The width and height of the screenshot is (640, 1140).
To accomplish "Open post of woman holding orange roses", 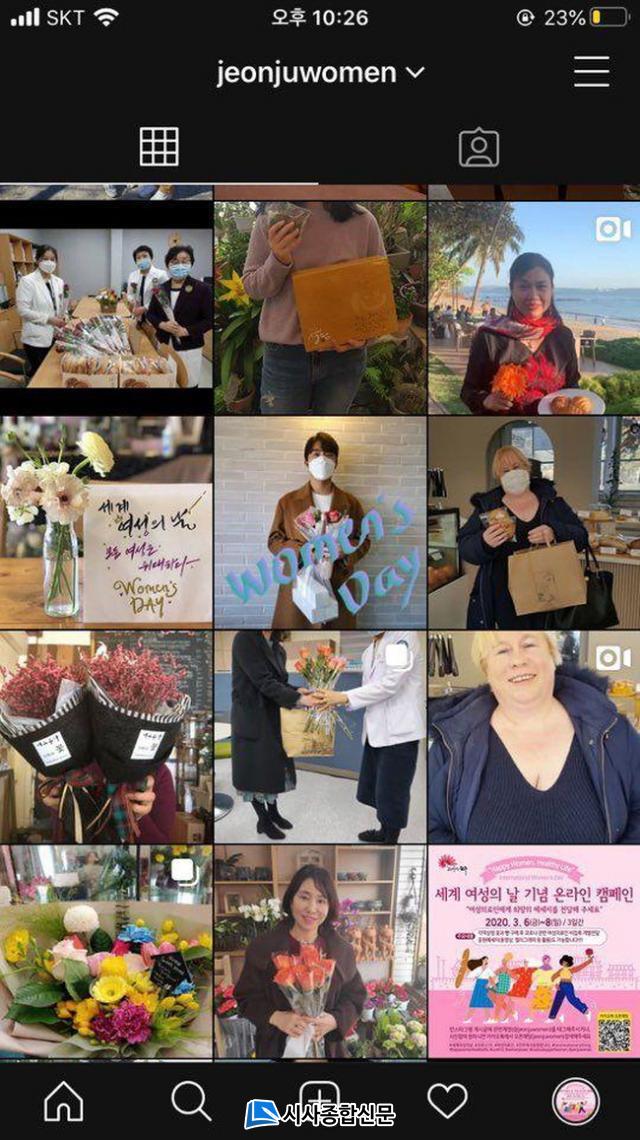I will 320,950.
